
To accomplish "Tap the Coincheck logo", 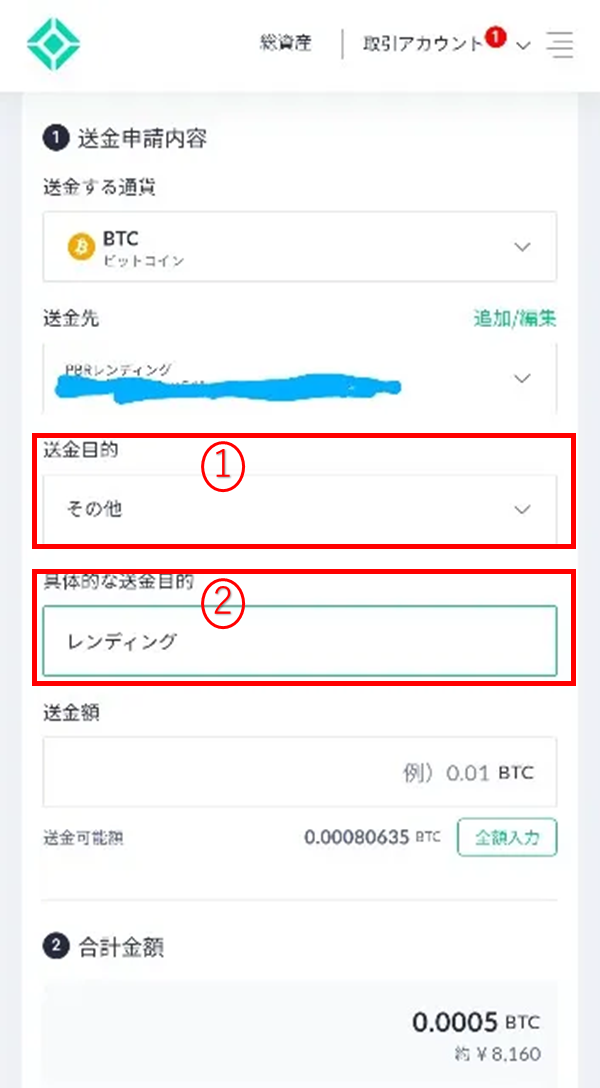I will 53,44.
